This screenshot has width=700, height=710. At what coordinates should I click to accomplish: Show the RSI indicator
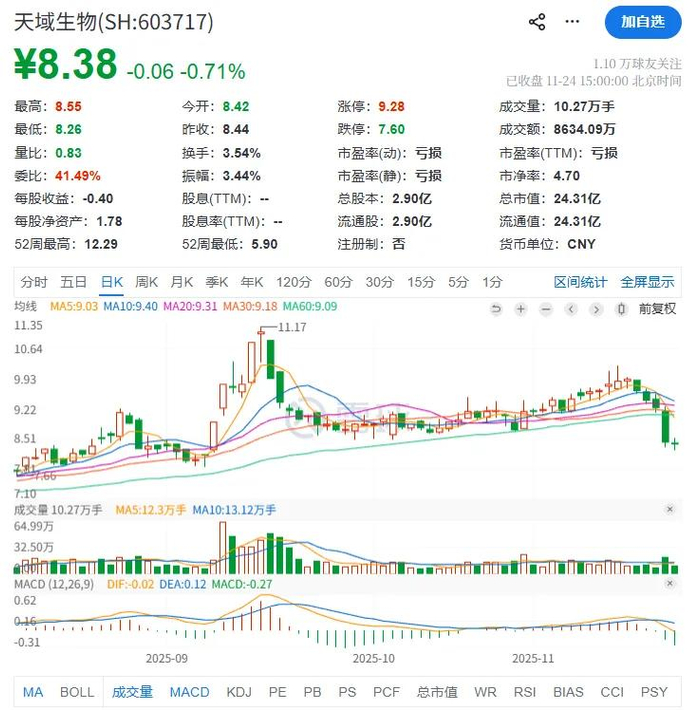(x=525, y=691)
